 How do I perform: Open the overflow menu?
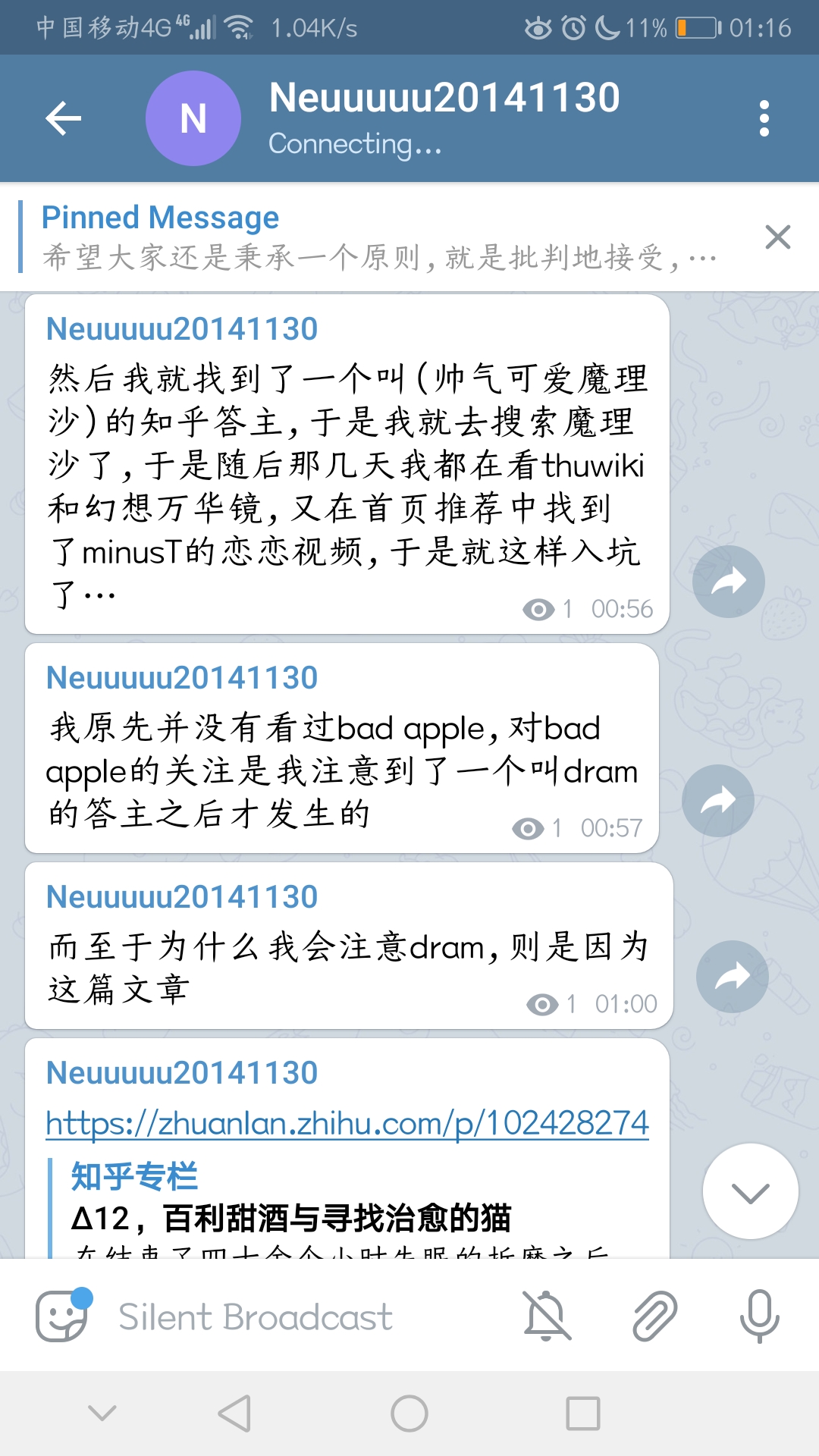click(x=764, y=118)
